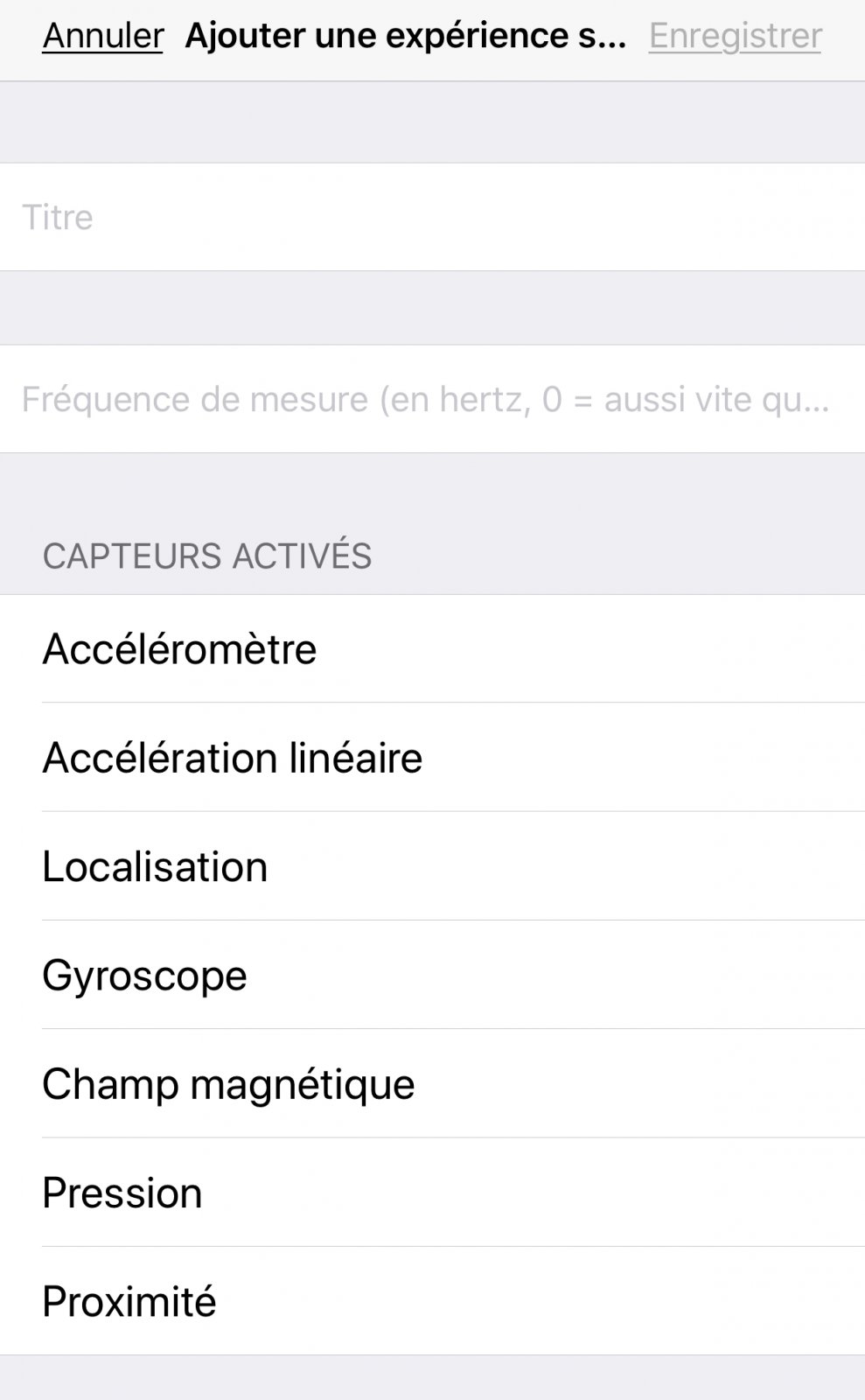Select the Fréquence de mesure field

click(432, 399)
